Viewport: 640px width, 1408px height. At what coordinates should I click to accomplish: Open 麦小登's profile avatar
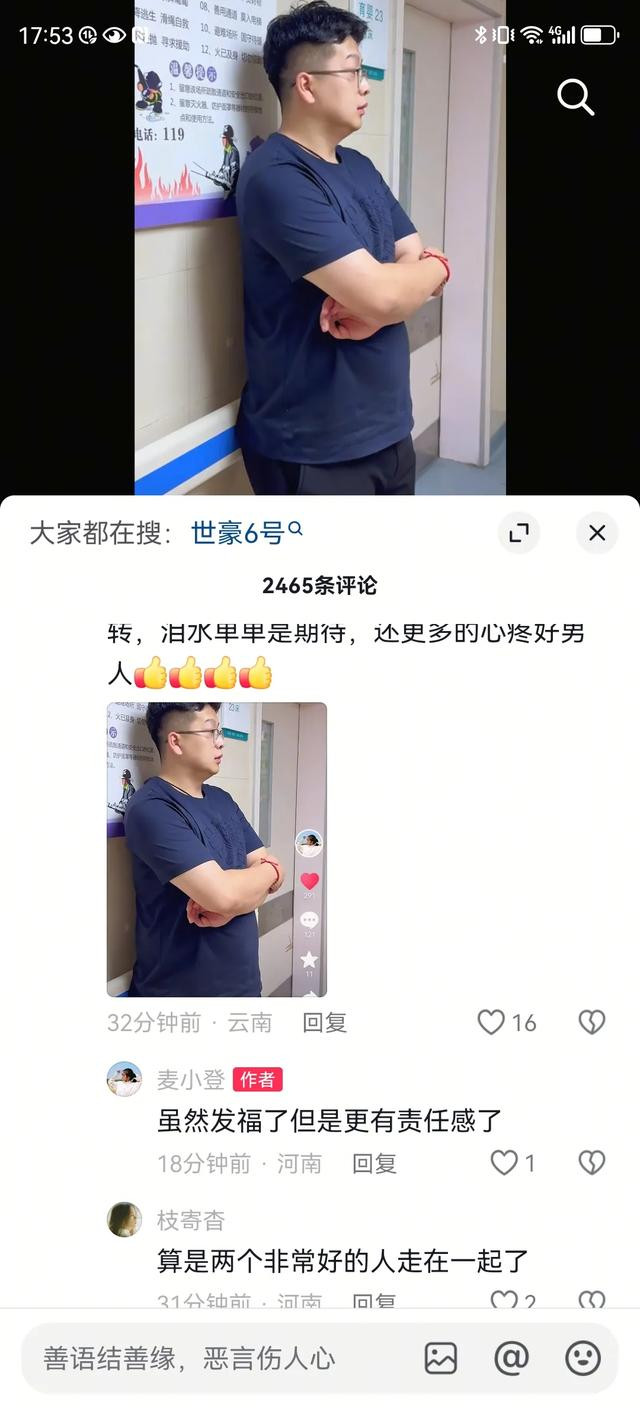click(124, 1079)
